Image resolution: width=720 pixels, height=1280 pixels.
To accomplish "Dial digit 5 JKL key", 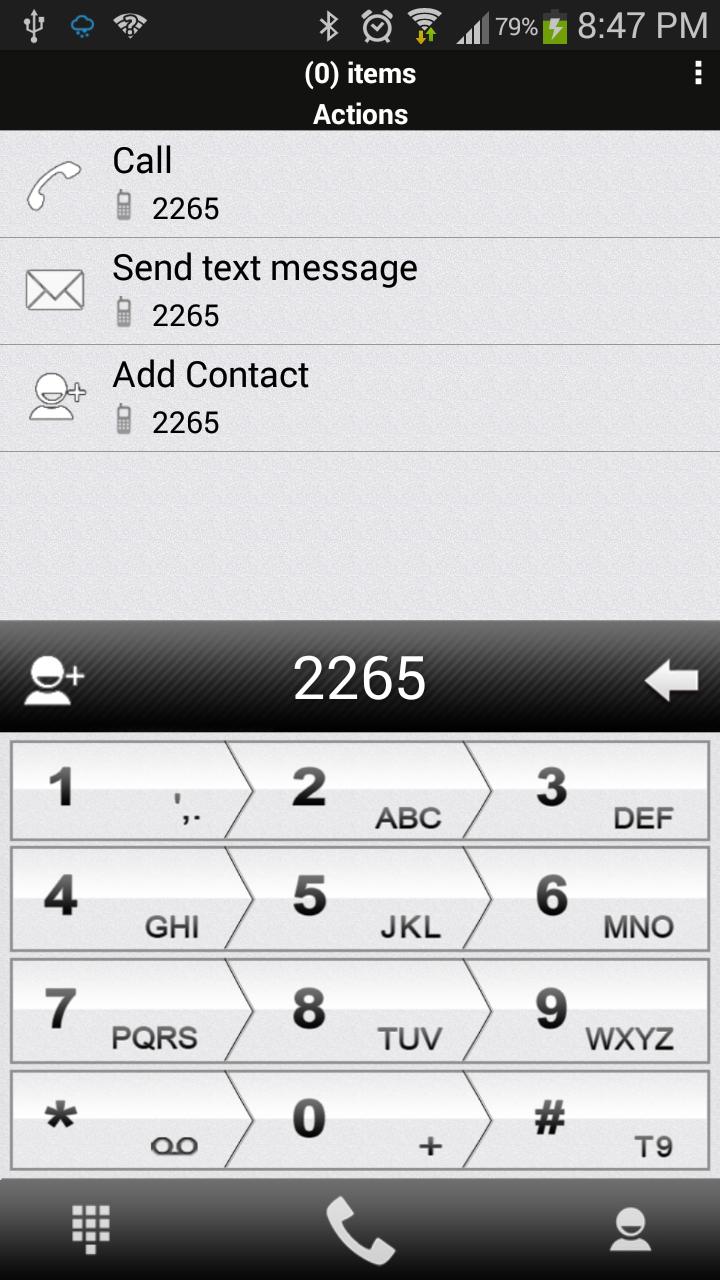I will [360, 899].
